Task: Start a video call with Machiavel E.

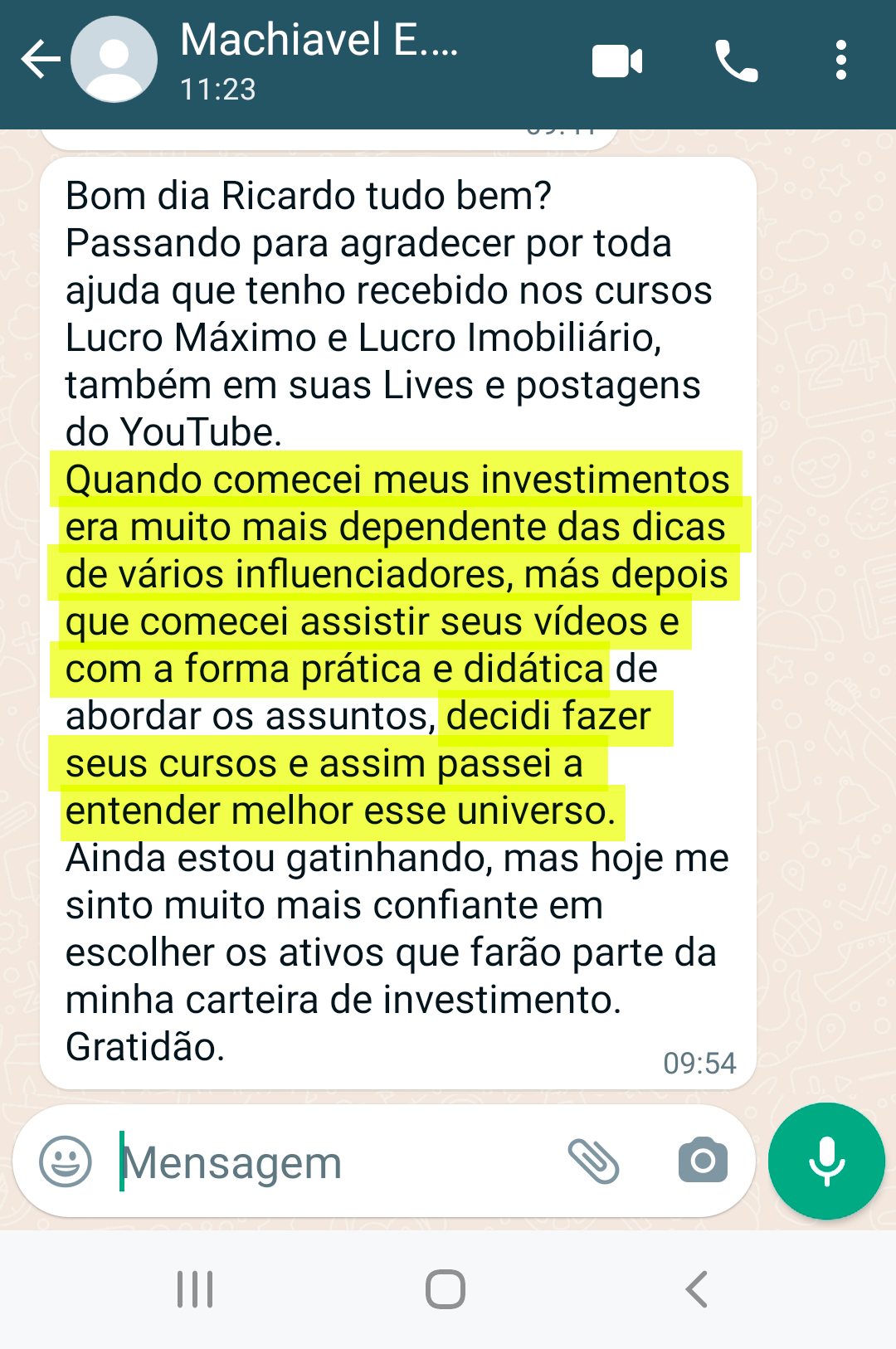Action: 616,61
